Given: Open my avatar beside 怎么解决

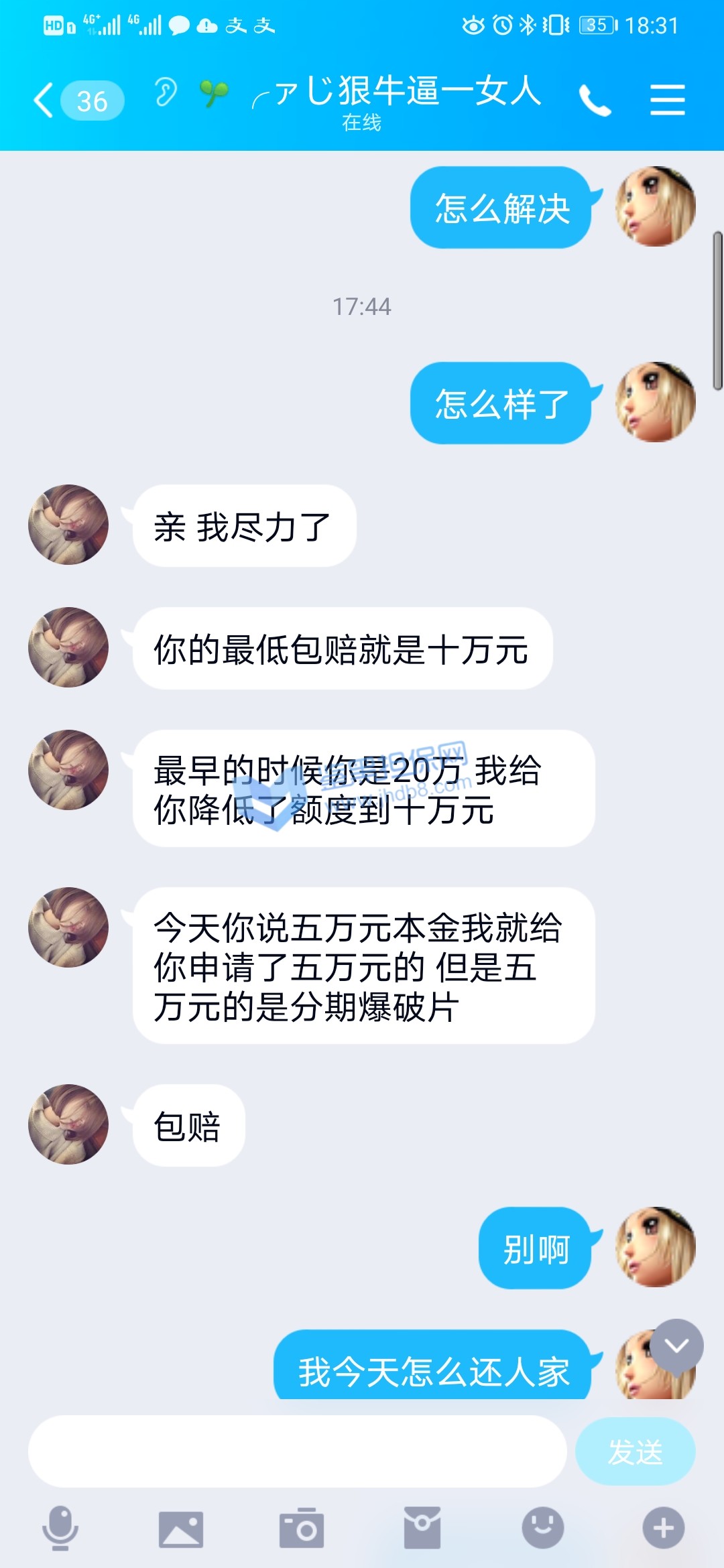Looking at the screenshot, I should coord(656,206).
